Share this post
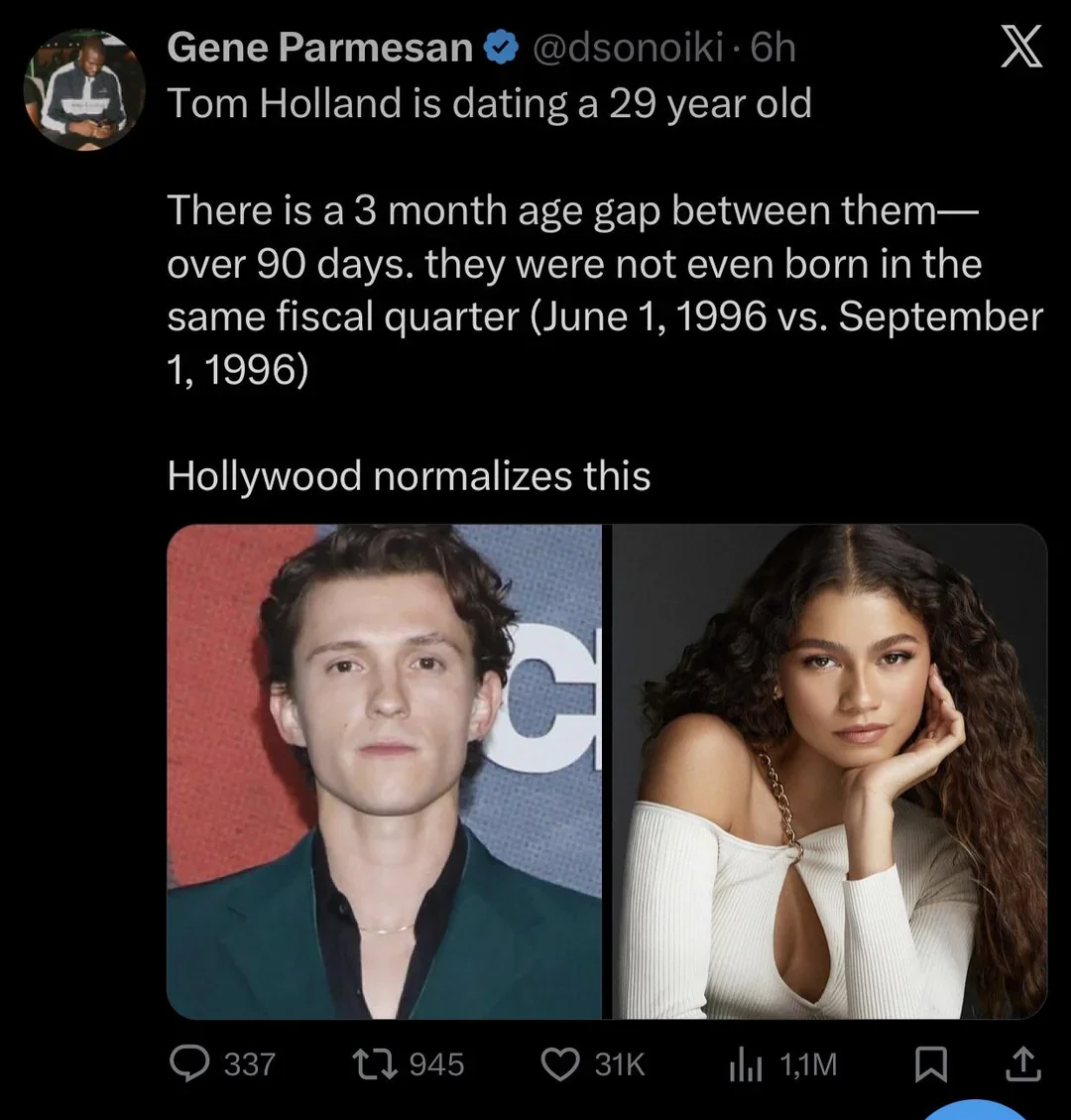This screenshot has width=1071, height=1120. click(1022, 1064)
